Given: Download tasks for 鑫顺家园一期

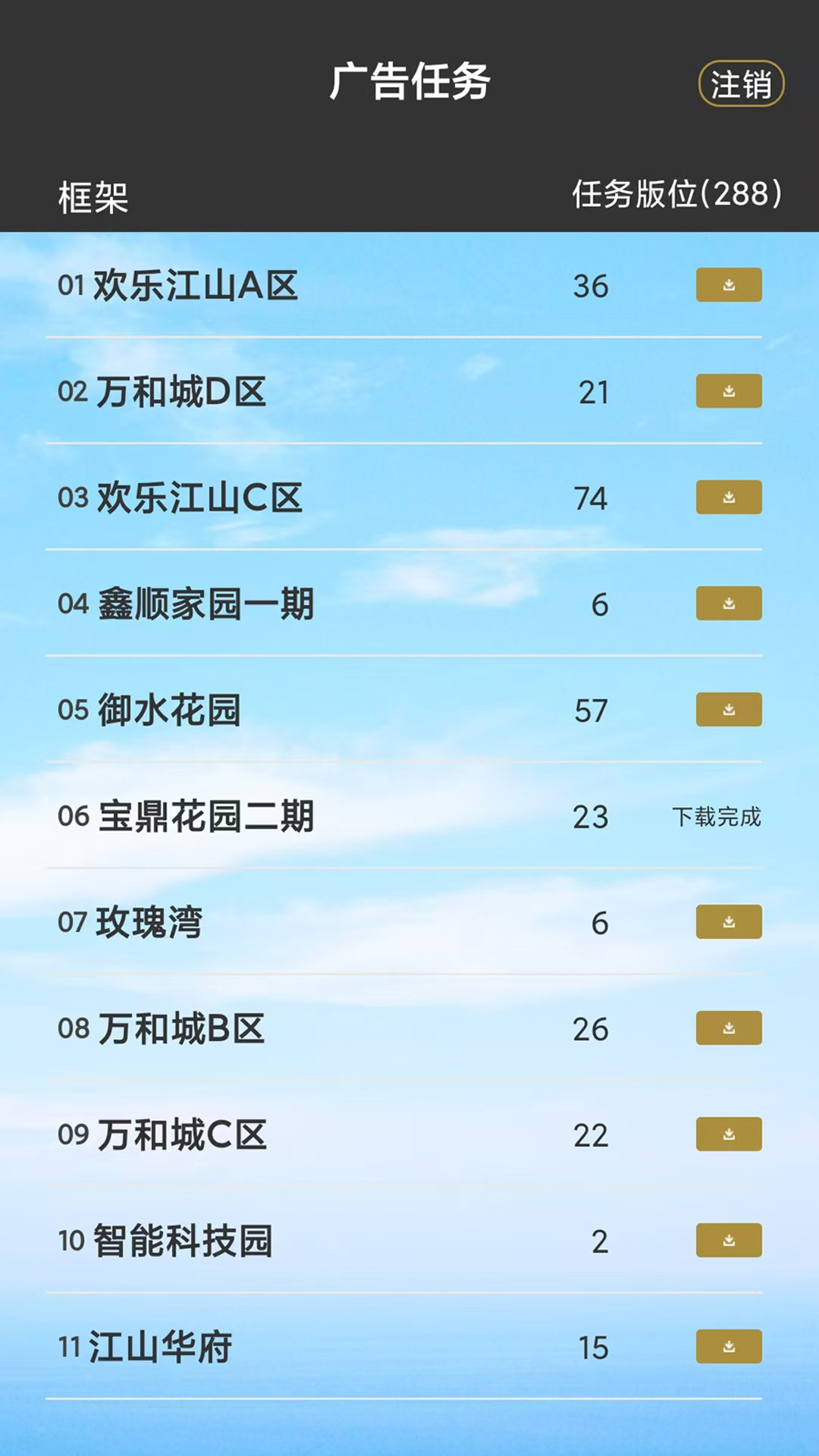Looking at the screenshot, I should click(x=728, y=604).
